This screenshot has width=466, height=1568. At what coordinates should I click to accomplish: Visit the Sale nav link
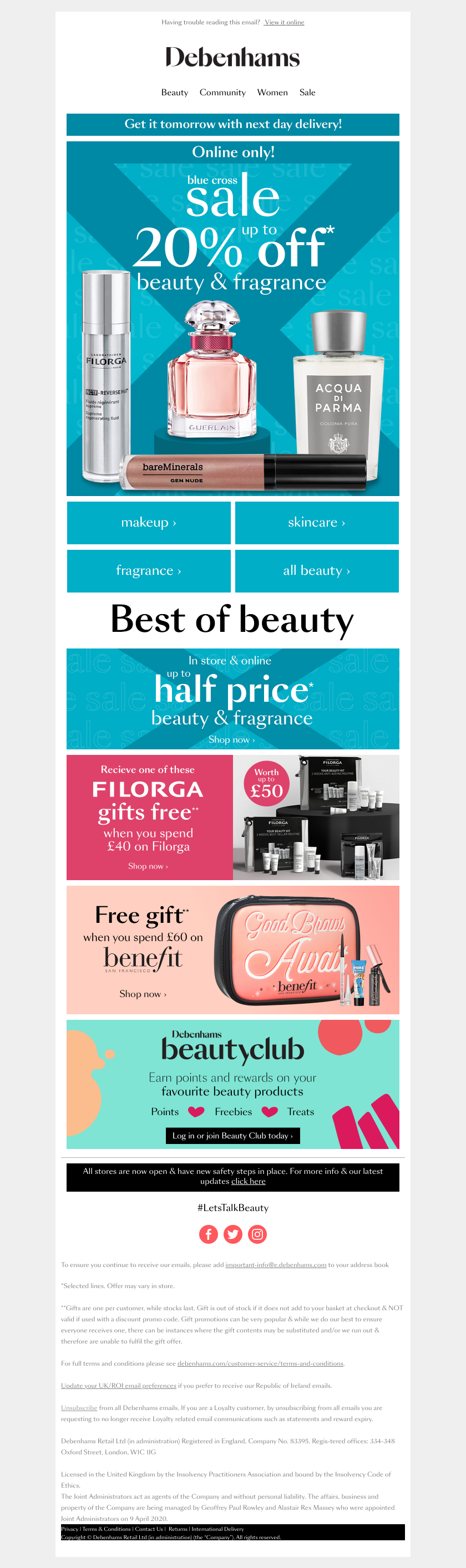click(x=307, y=93)
